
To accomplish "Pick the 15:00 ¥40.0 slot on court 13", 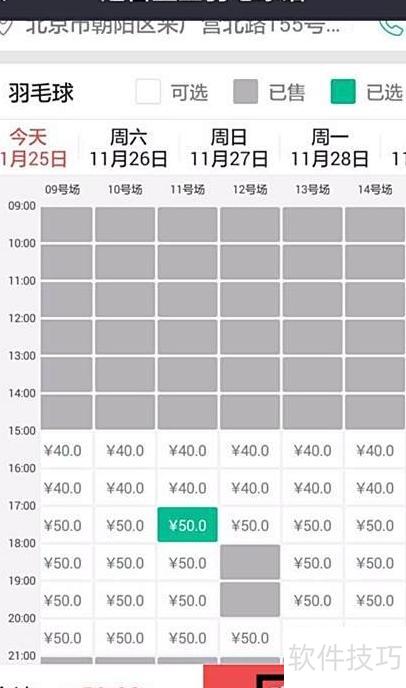I will (313, 450).
